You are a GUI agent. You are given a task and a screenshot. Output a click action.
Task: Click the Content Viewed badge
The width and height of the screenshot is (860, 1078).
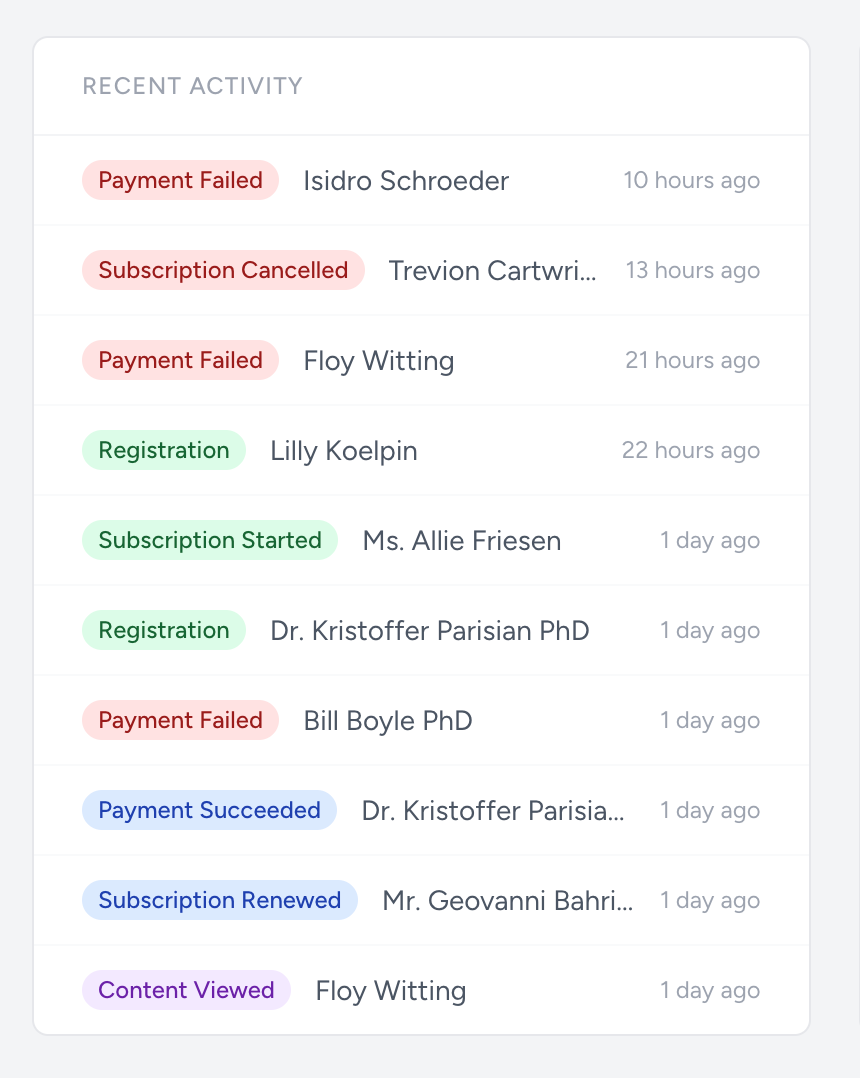click(186, 990)
